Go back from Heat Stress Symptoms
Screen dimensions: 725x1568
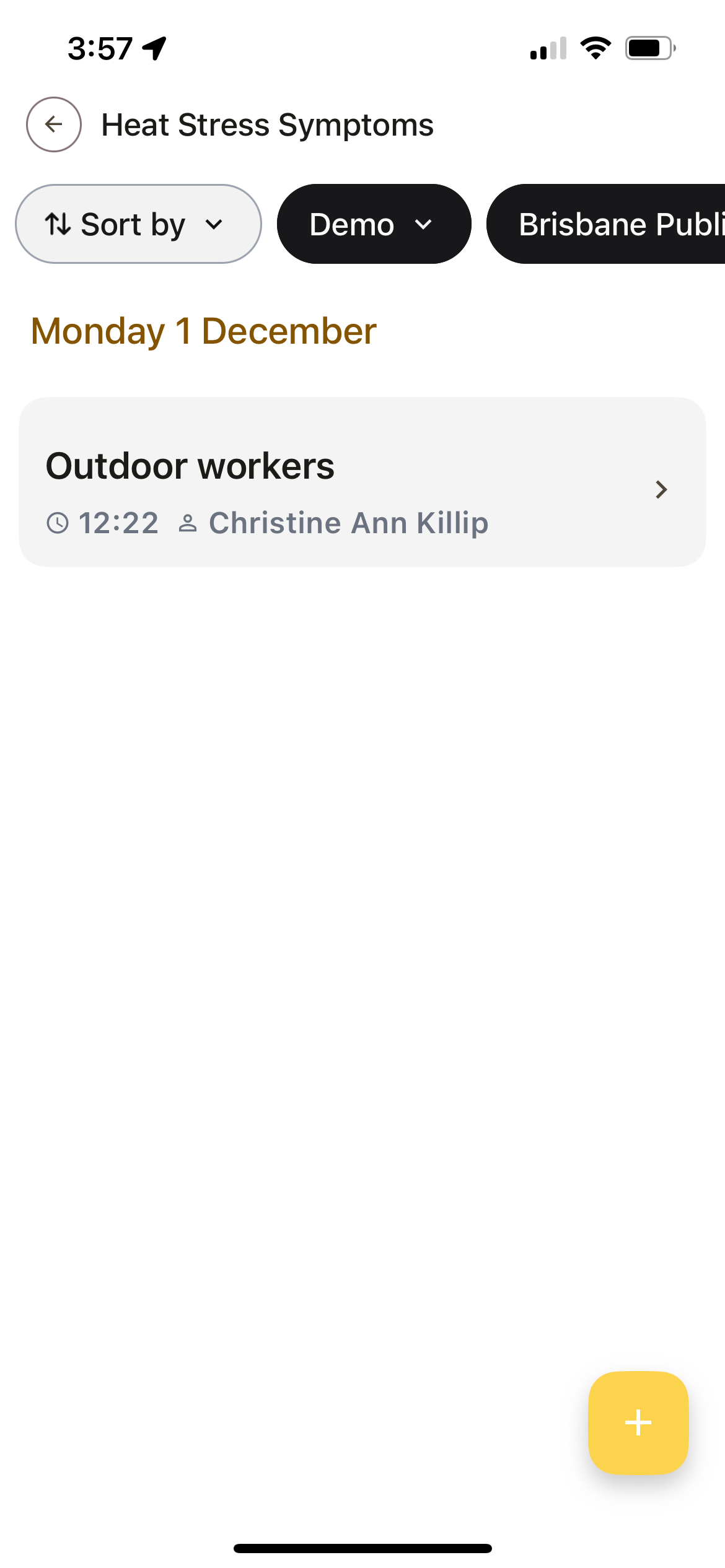[54, 124]
